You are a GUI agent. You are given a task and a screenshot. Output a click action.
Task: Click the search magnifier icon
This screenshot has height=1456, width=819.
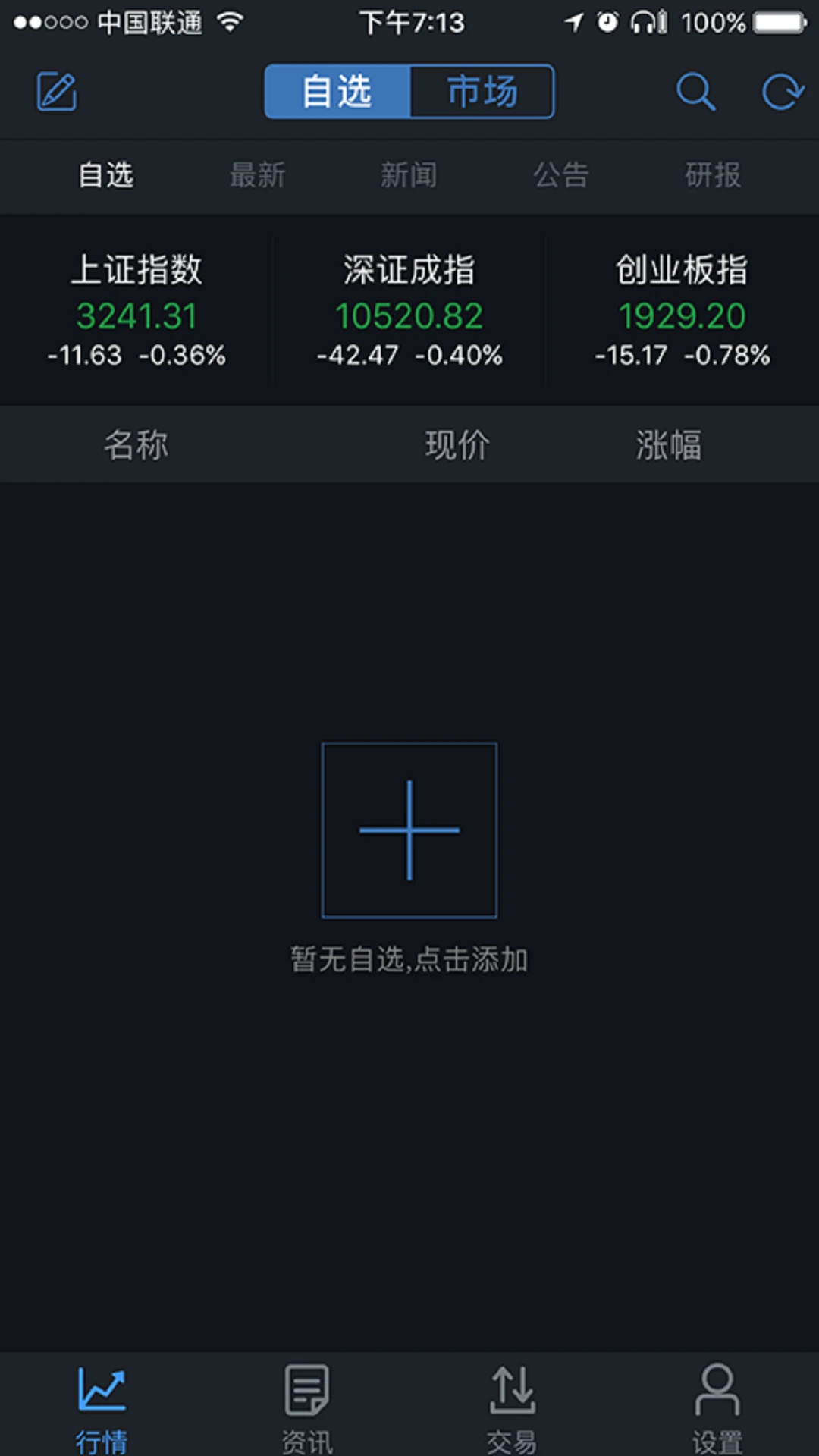695,92
